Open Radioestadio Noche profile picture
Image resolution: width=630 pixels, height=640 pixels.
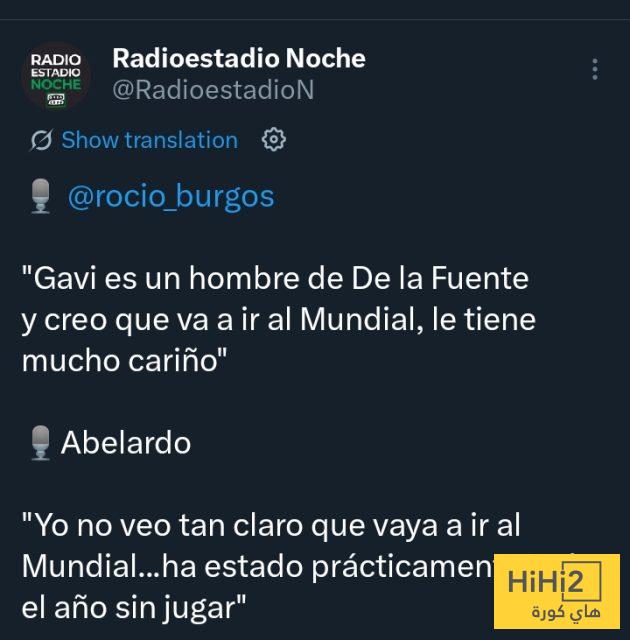(56, 76)
